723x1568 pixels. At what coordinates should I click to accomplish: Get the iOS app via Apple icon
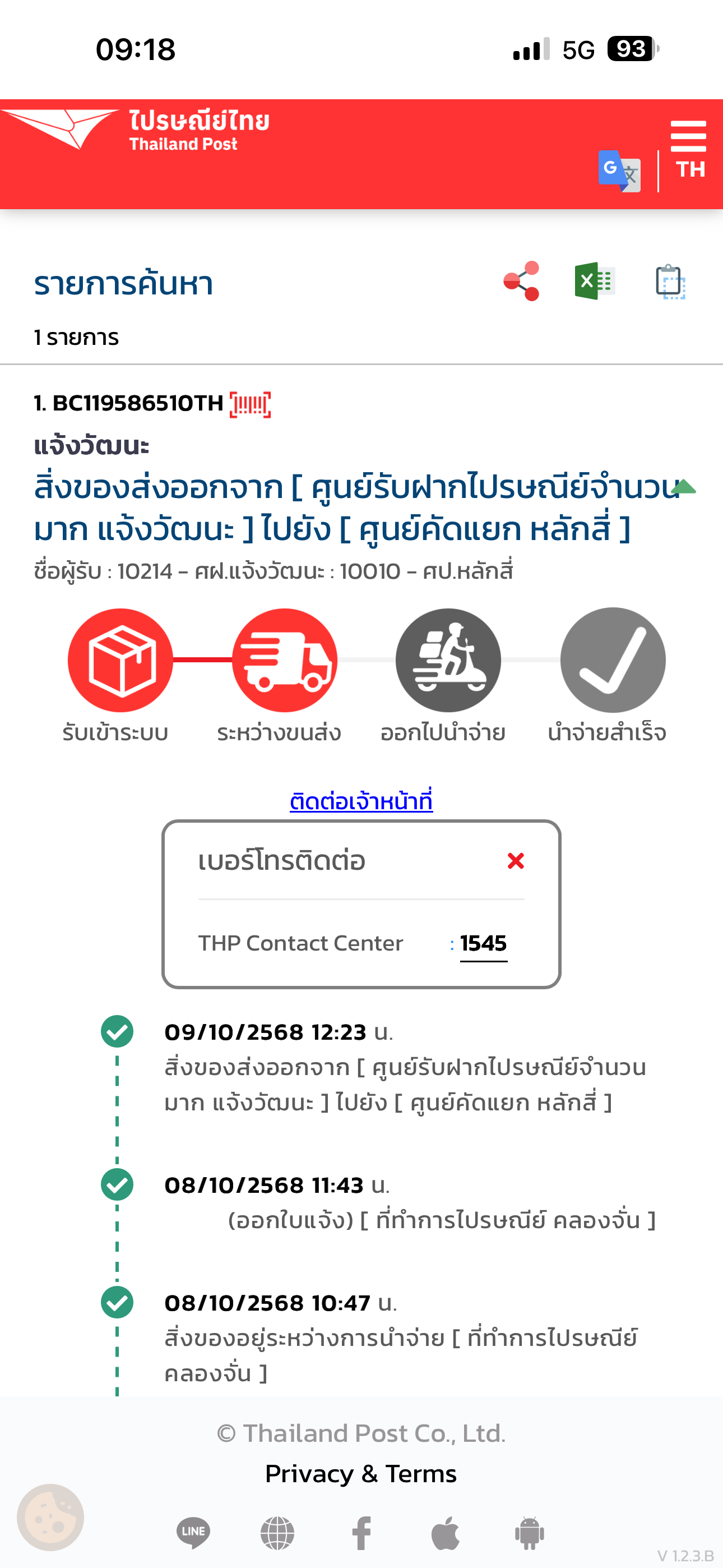coord(446,1533)
